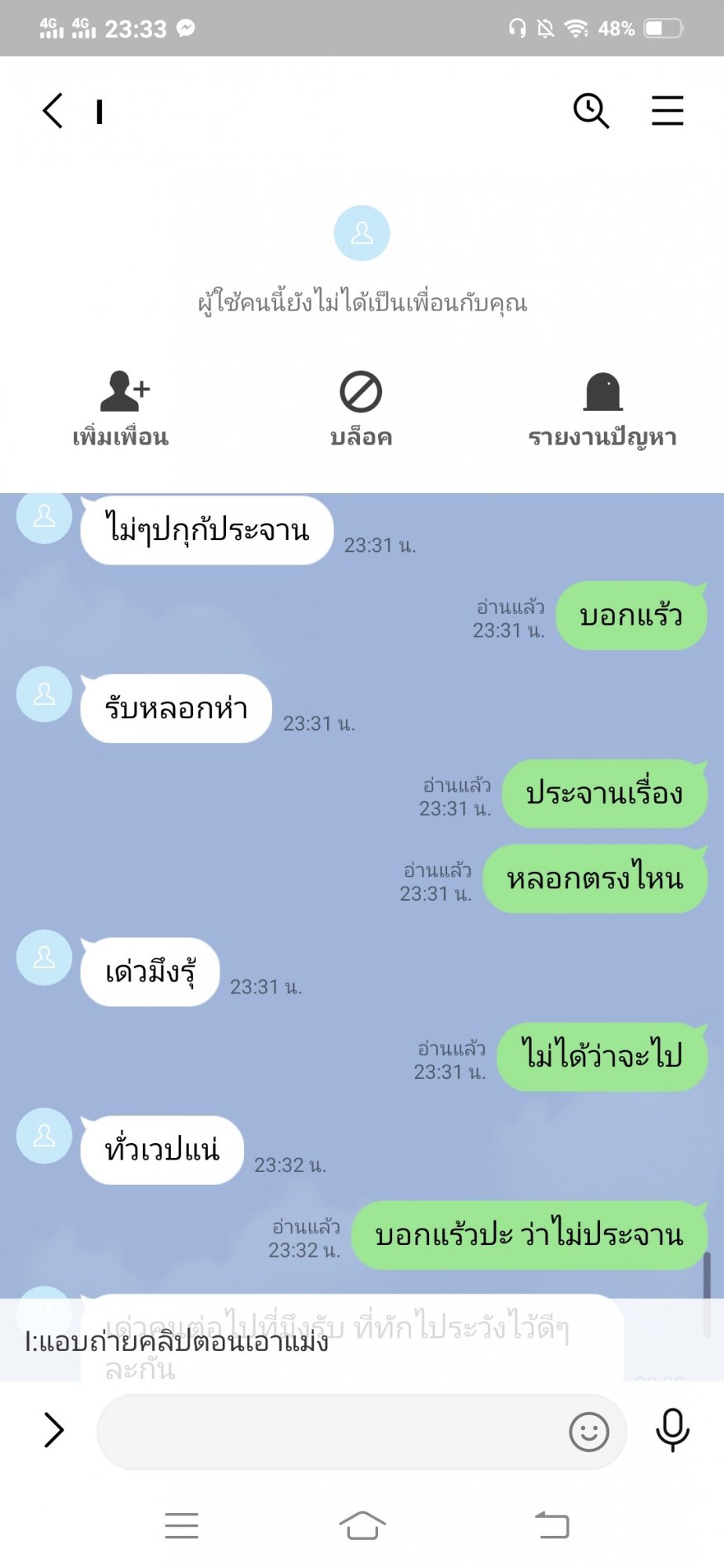Block this user with บล็อค

click(x=361, y=408)
